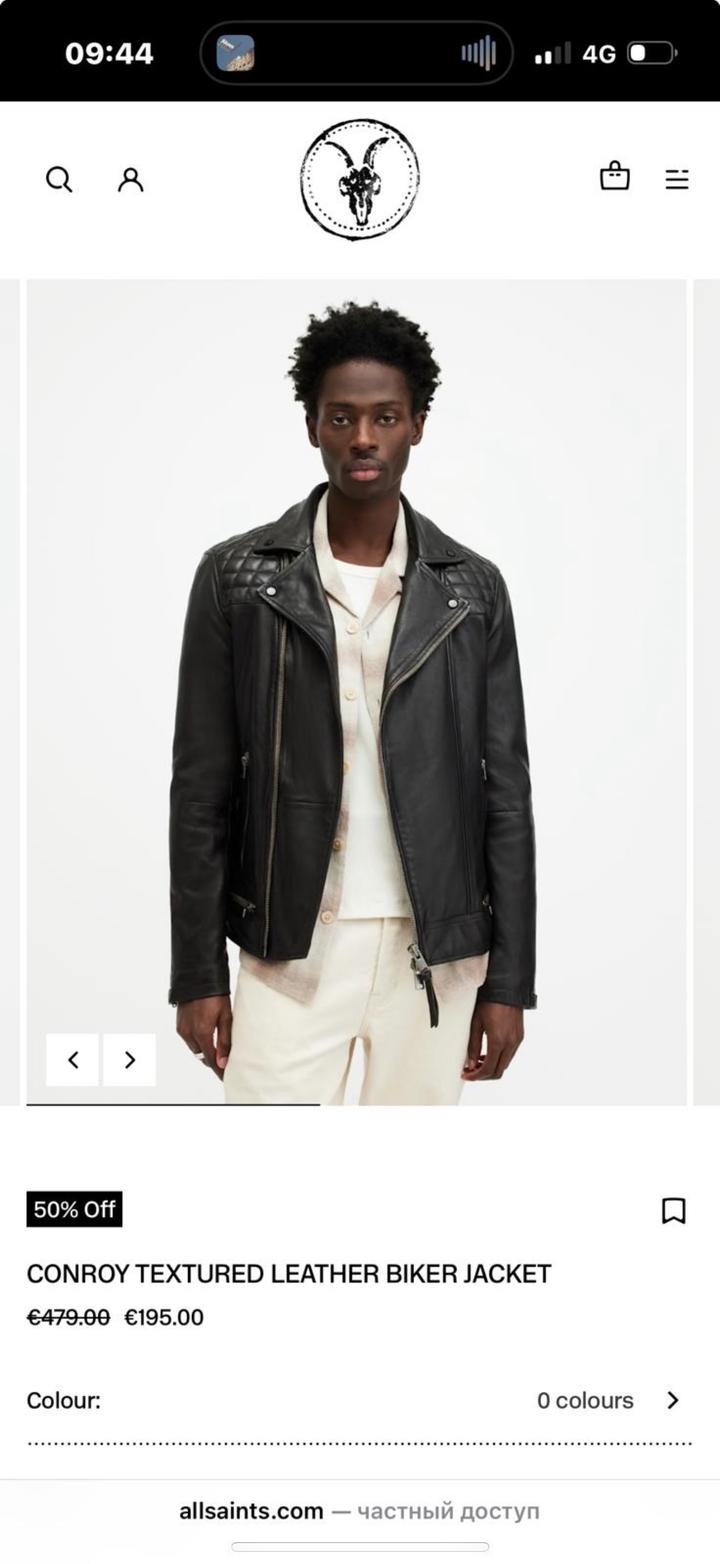This screenshot has width=720, height=1564.
Task: Open the shopping bag
Action: [x=614, y=177]
